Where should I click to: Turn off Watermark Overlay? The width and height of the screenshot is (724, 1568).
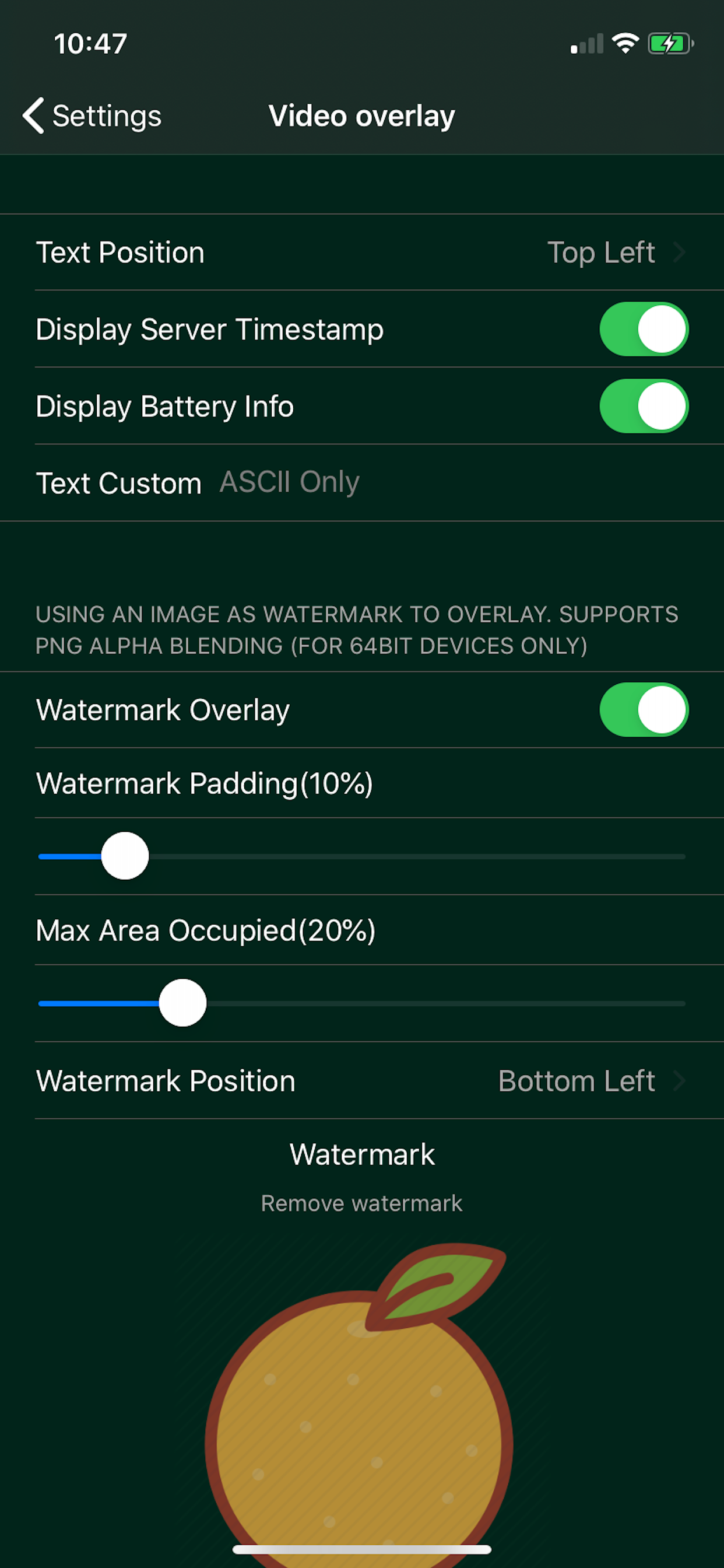point(643,709)
